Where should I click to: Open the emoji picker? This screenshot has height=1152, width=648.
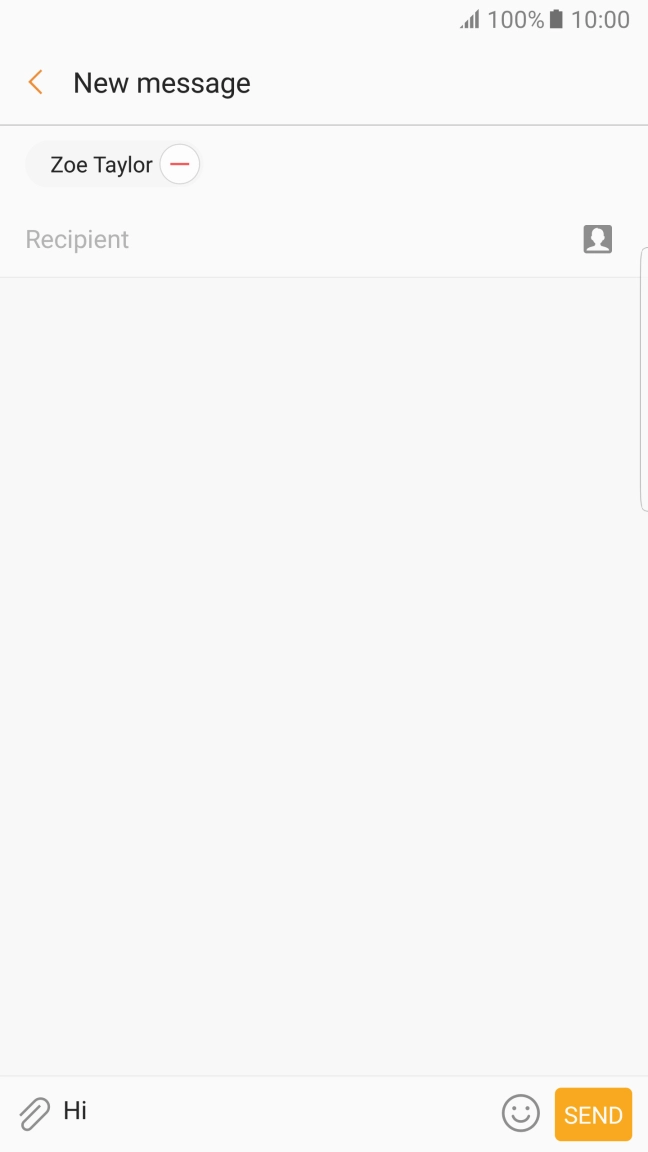[x=520, y=1113]
